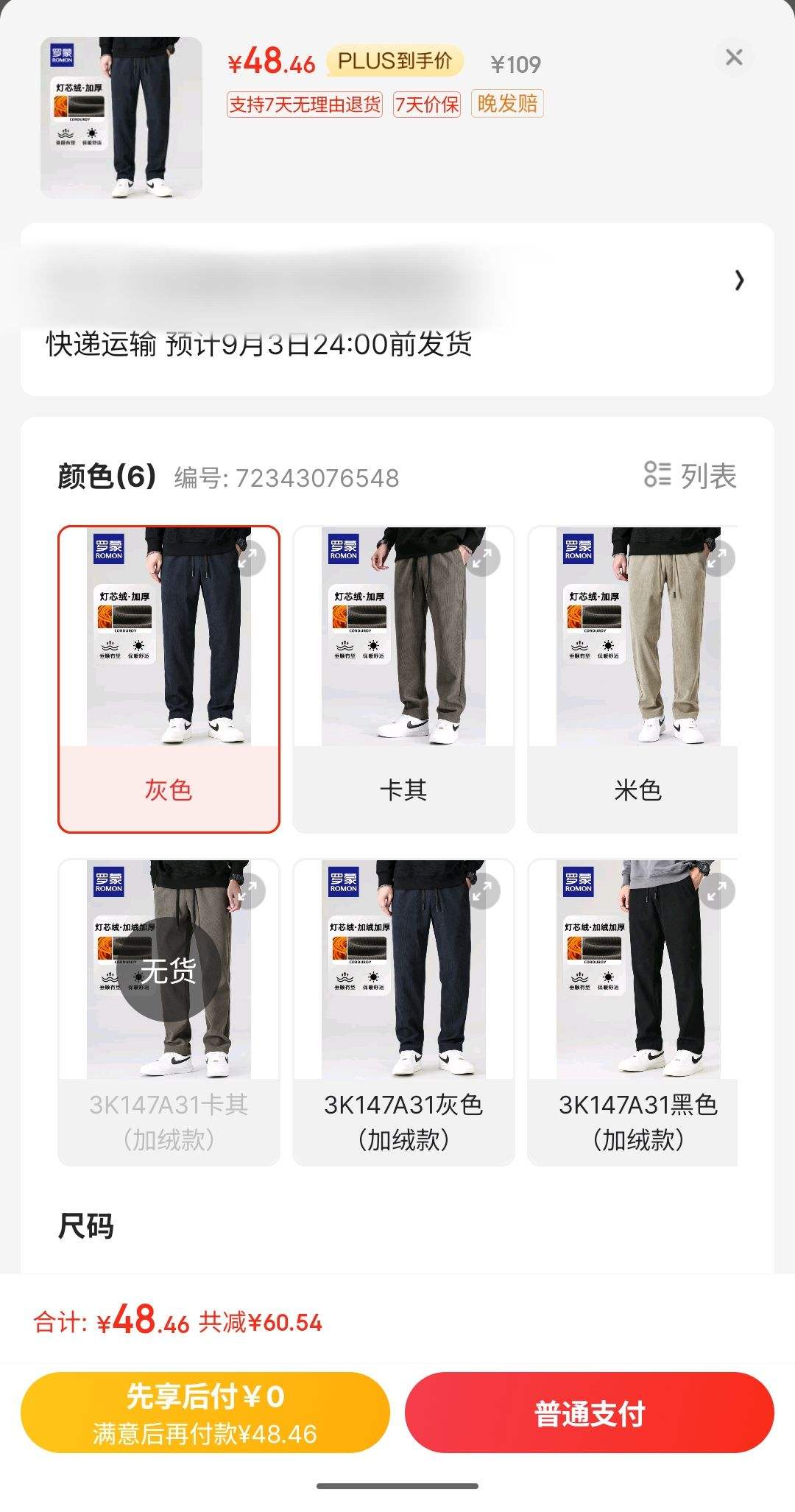Switch color options to 列表 view
Screen dimensions: 795x1512
[x=690, y=476]
